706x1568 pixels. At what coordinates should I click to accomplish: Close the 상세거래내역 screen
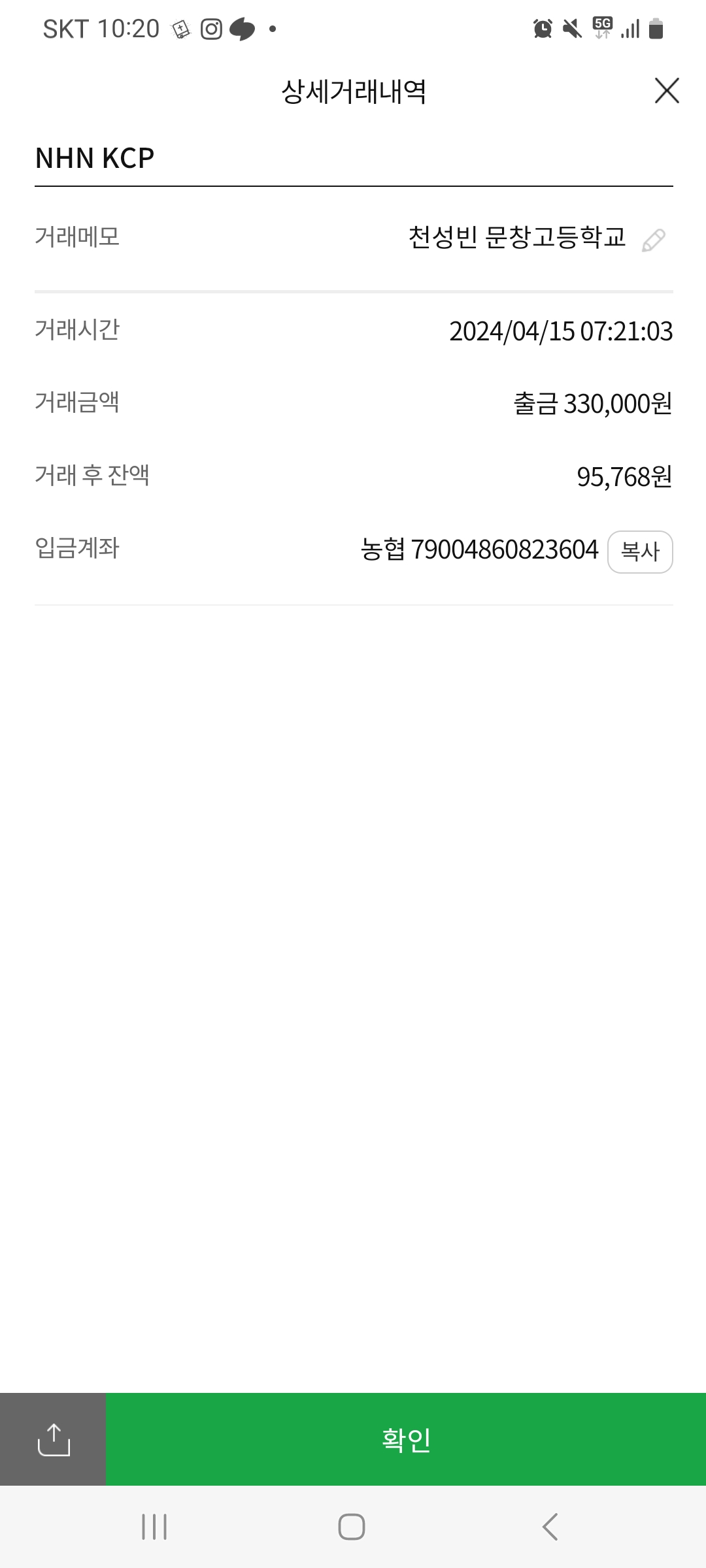(x=667, y=91)
